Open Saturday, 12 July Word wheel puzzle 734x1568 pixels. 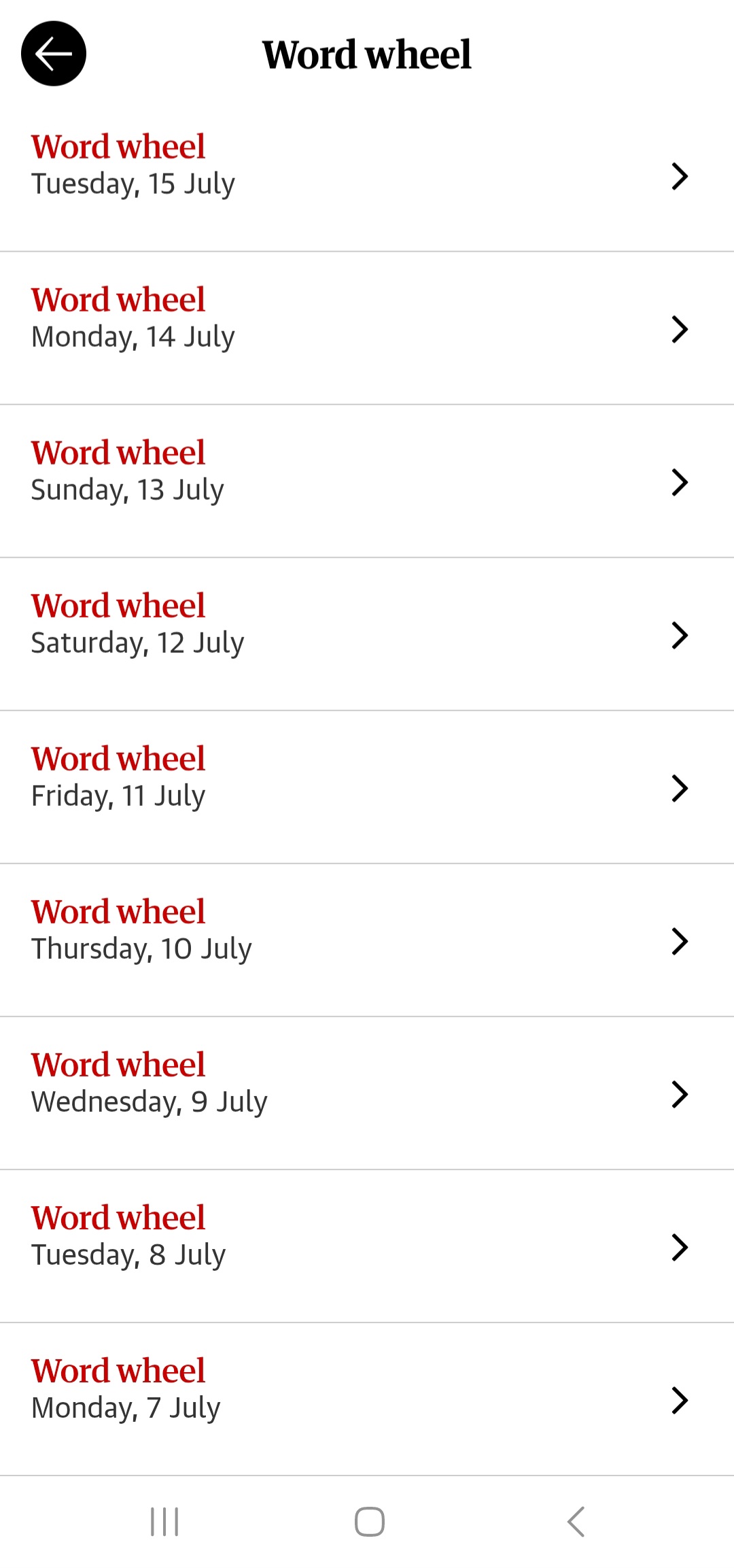[x=367, y=634]
